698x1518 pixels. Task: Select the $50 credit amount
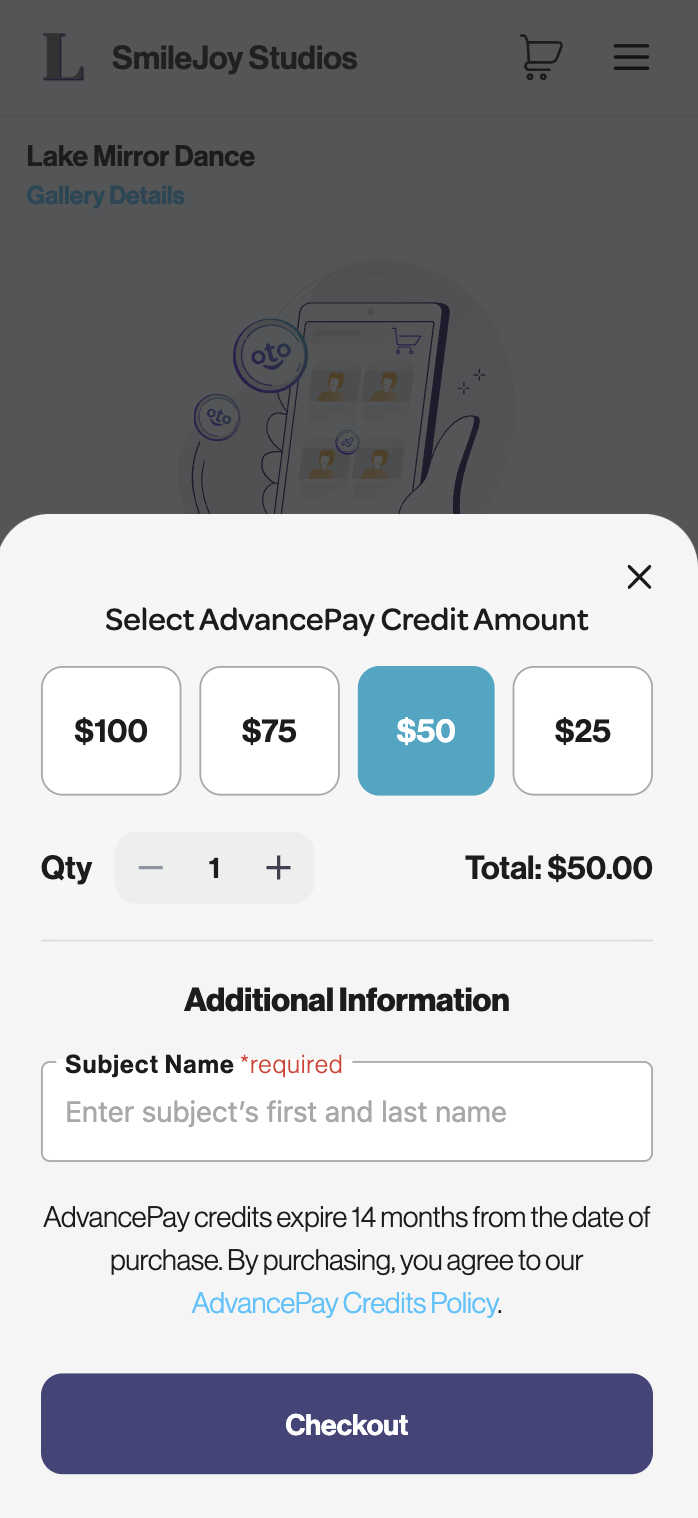point(426,731)
